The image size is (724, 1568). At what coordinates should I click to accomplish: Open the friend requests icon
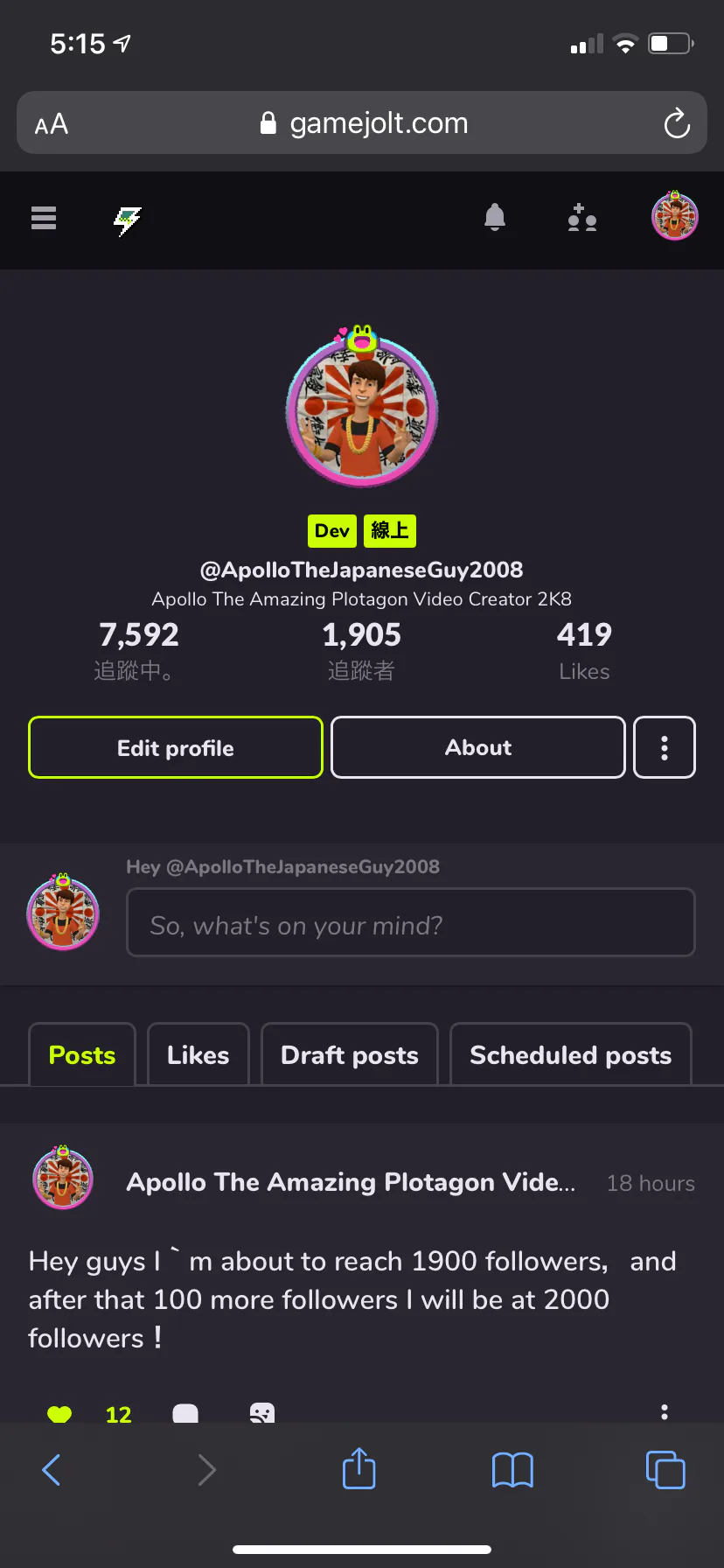[581, 217]
